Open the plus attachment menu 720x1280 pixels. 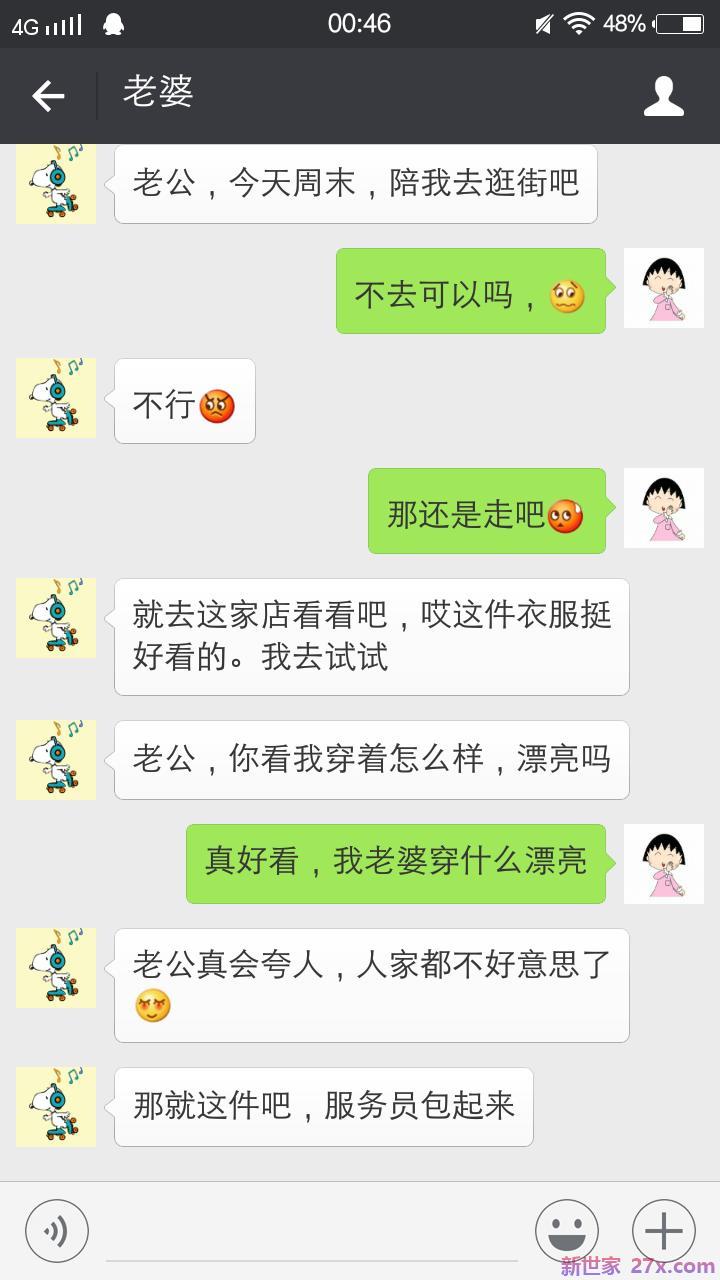coord(664,1231)
